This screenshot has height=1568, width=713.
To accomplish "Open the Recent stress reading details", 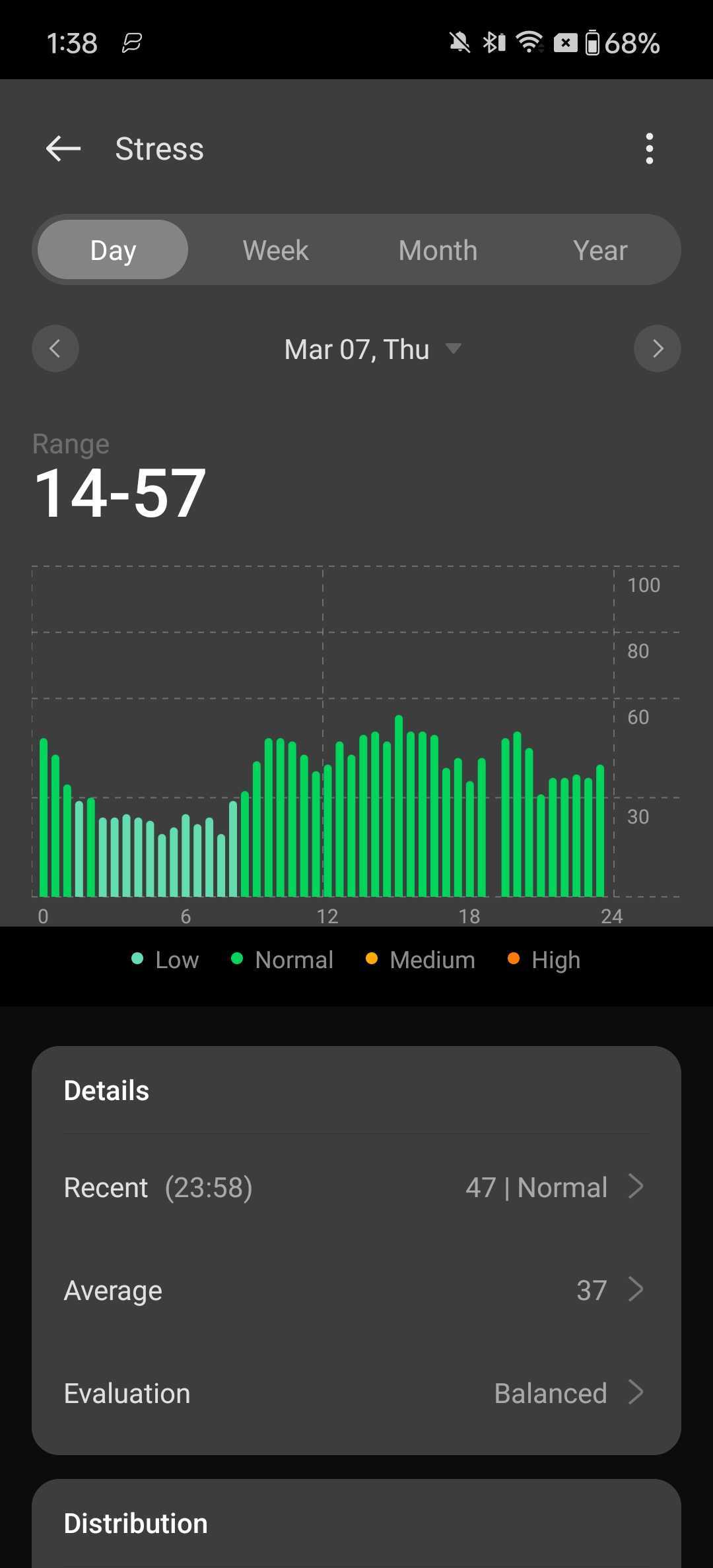I will click(x=356, y=1187).
